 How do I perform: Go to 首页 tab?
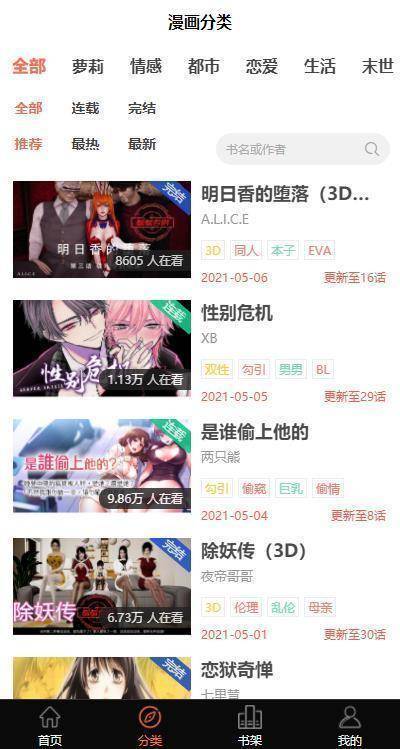[x=50, y=726]
